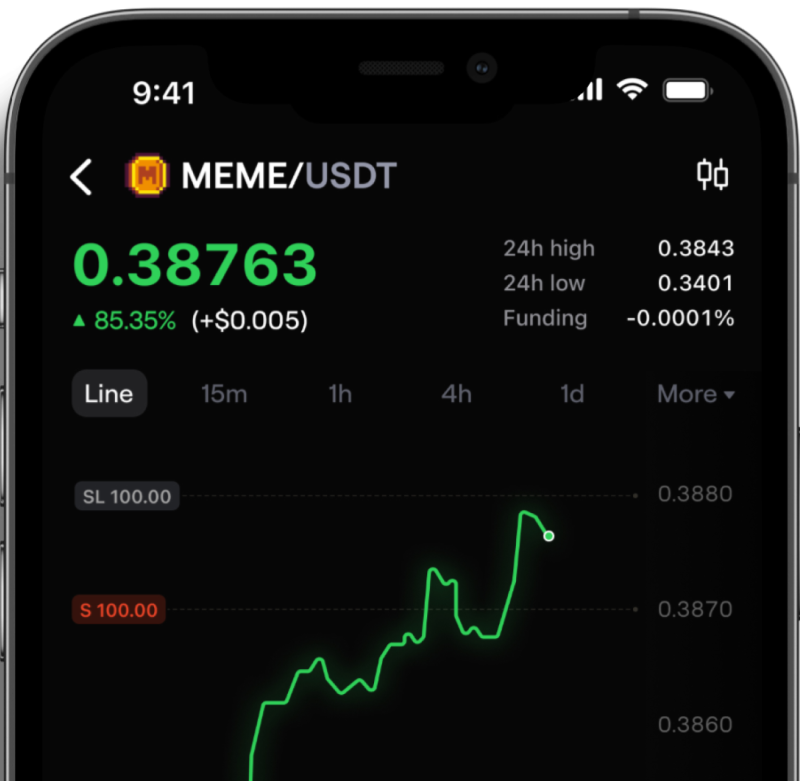Switch to the 1d interval
The height and width of the screenshot is (781, 800).
[572, 394]
